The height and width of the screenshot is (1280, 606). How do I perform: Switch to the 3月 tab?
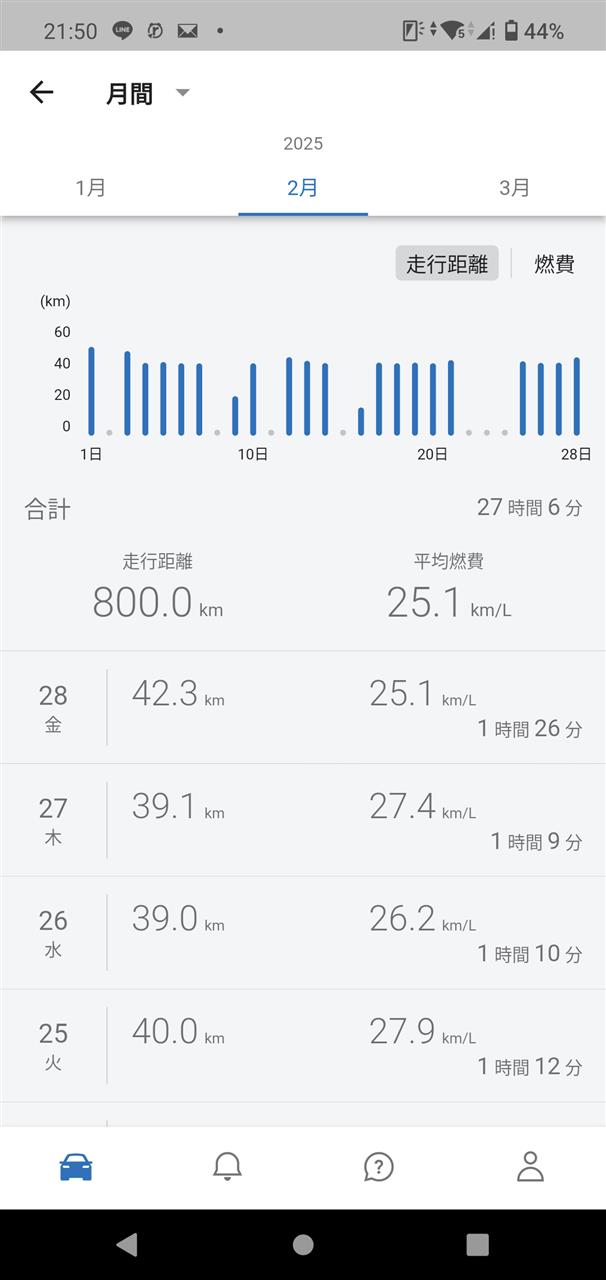(x=514, y=187)
